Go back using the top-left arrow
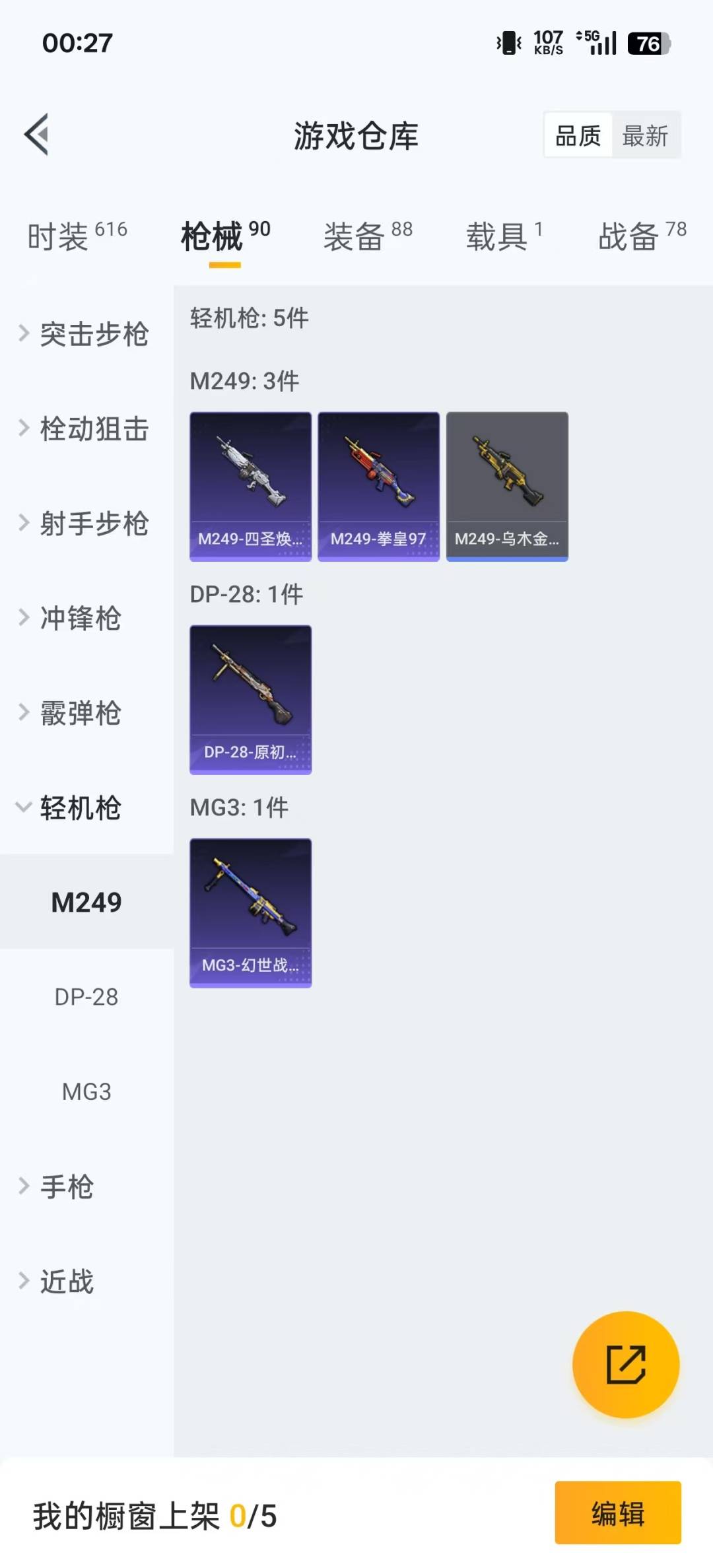This screenshot has width=713, height=1568. coord(37,135)
